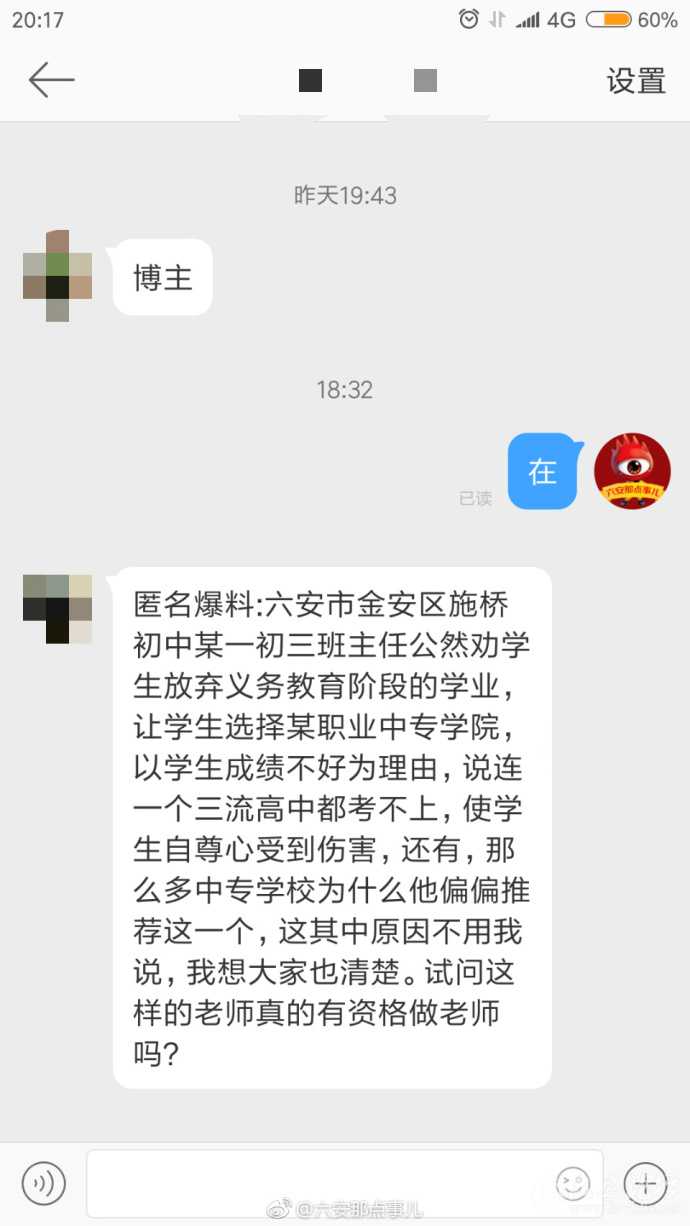Open the plus attachment menu

pos(645,1184)
